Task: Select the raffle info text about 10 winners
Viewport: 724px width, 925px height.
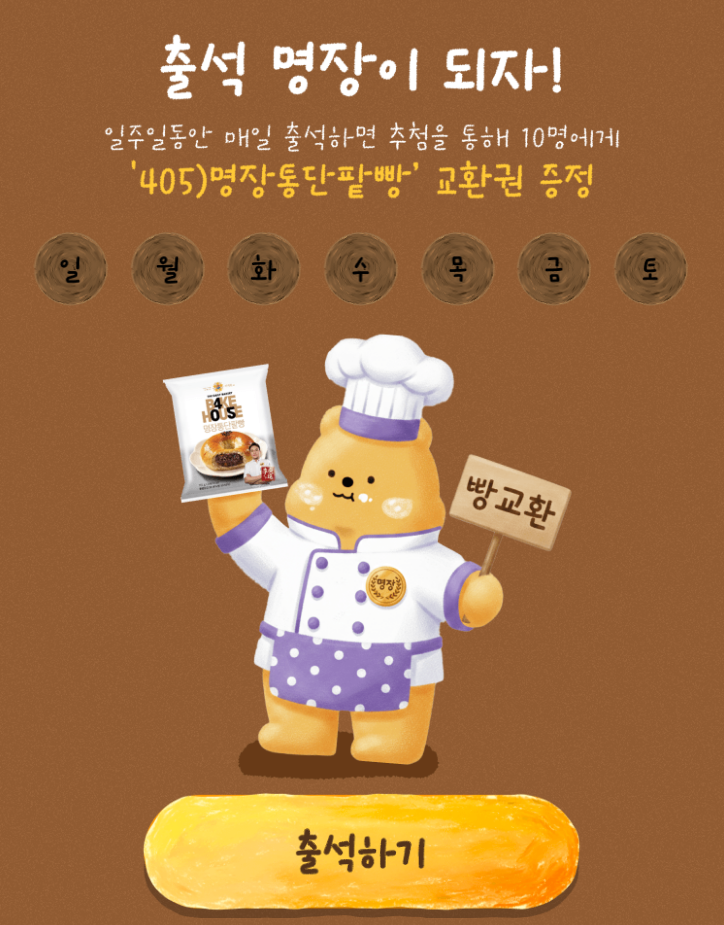Action: click(x=362, y=130)
